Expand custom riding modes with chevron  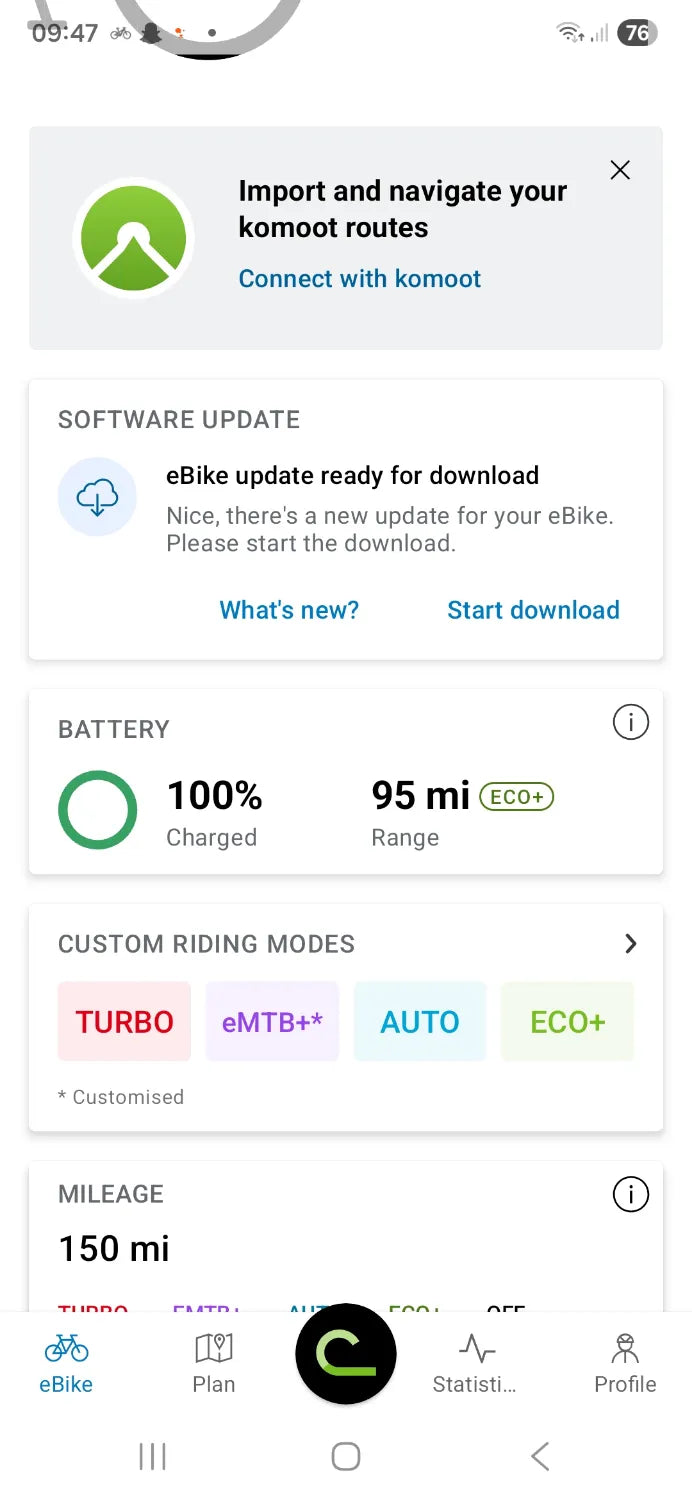coord(630,943)
